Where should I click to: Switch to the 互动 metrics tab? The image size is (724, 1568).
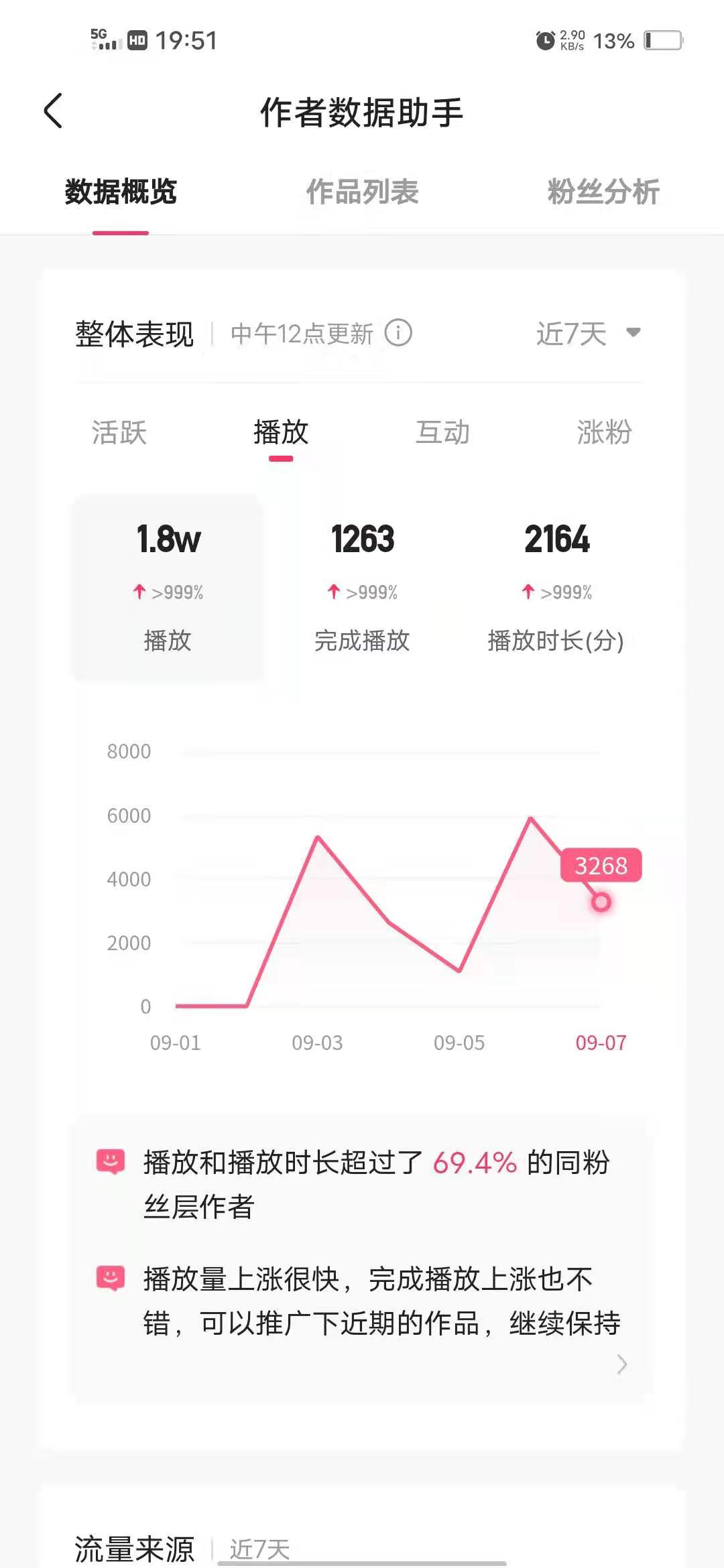point(442,432)
